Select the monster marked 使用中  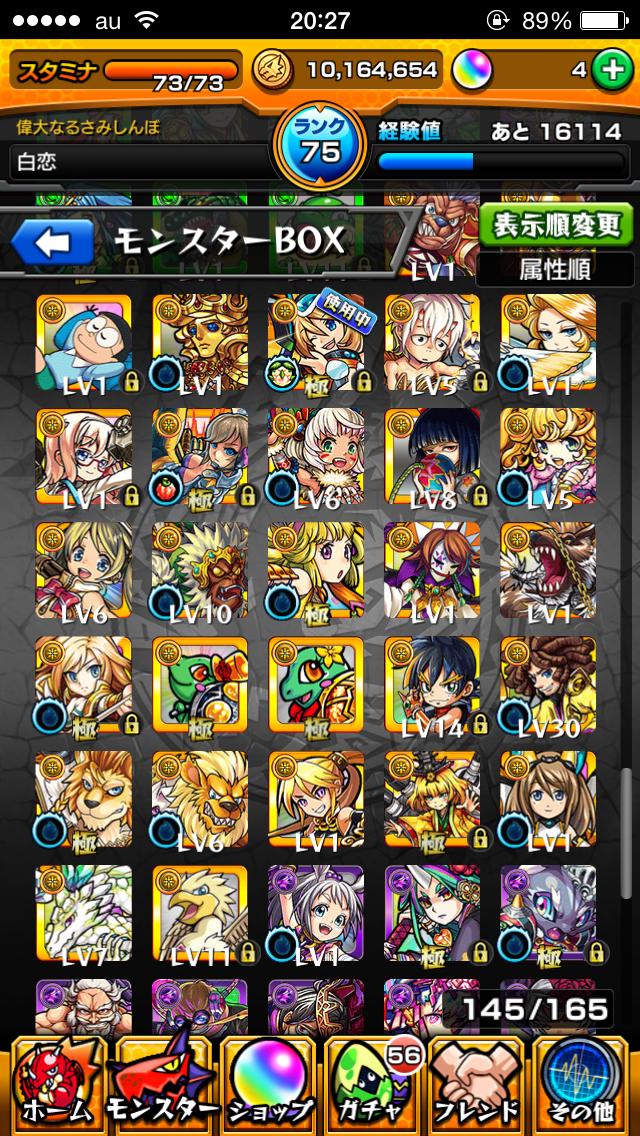tap(316, 342)
